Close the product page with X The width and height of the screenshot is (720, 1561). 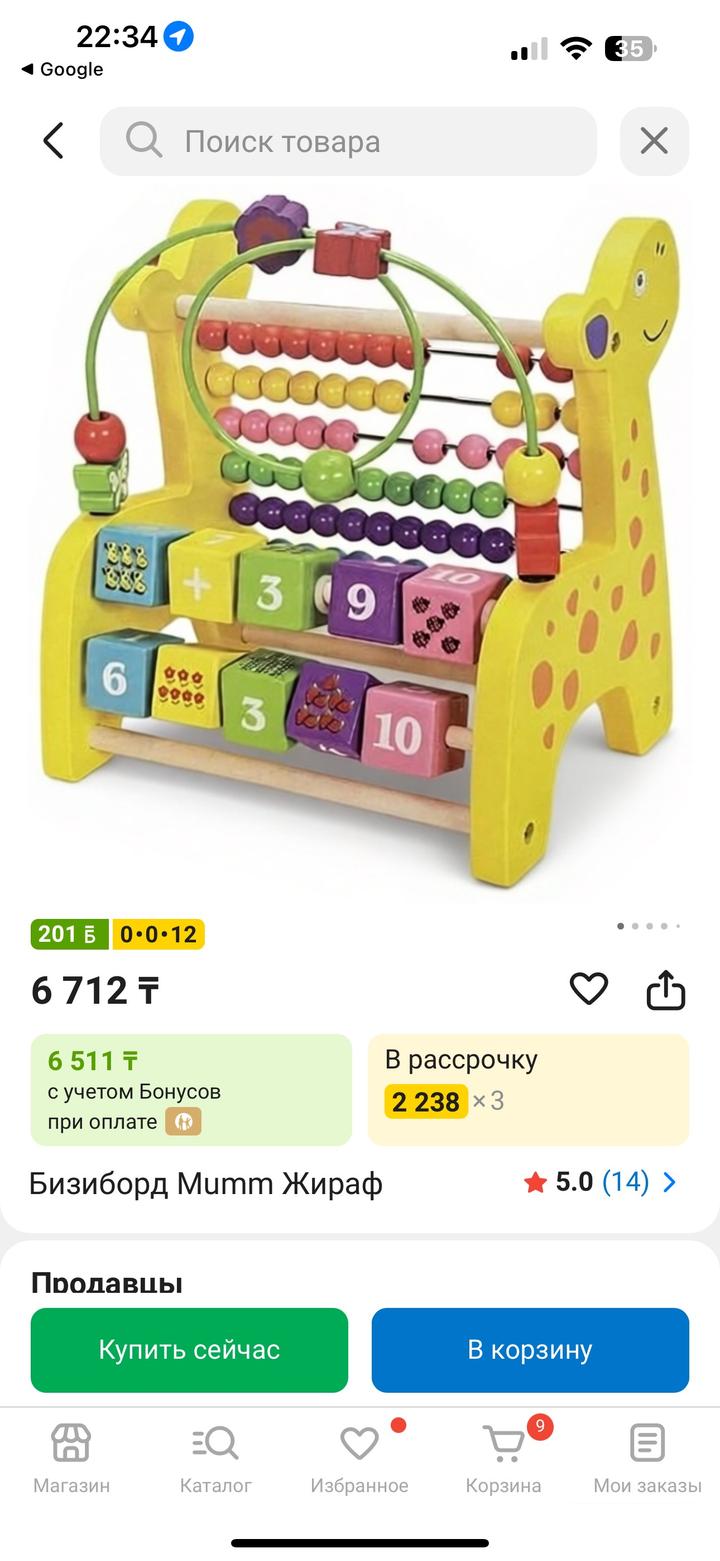tap(654, 141)
